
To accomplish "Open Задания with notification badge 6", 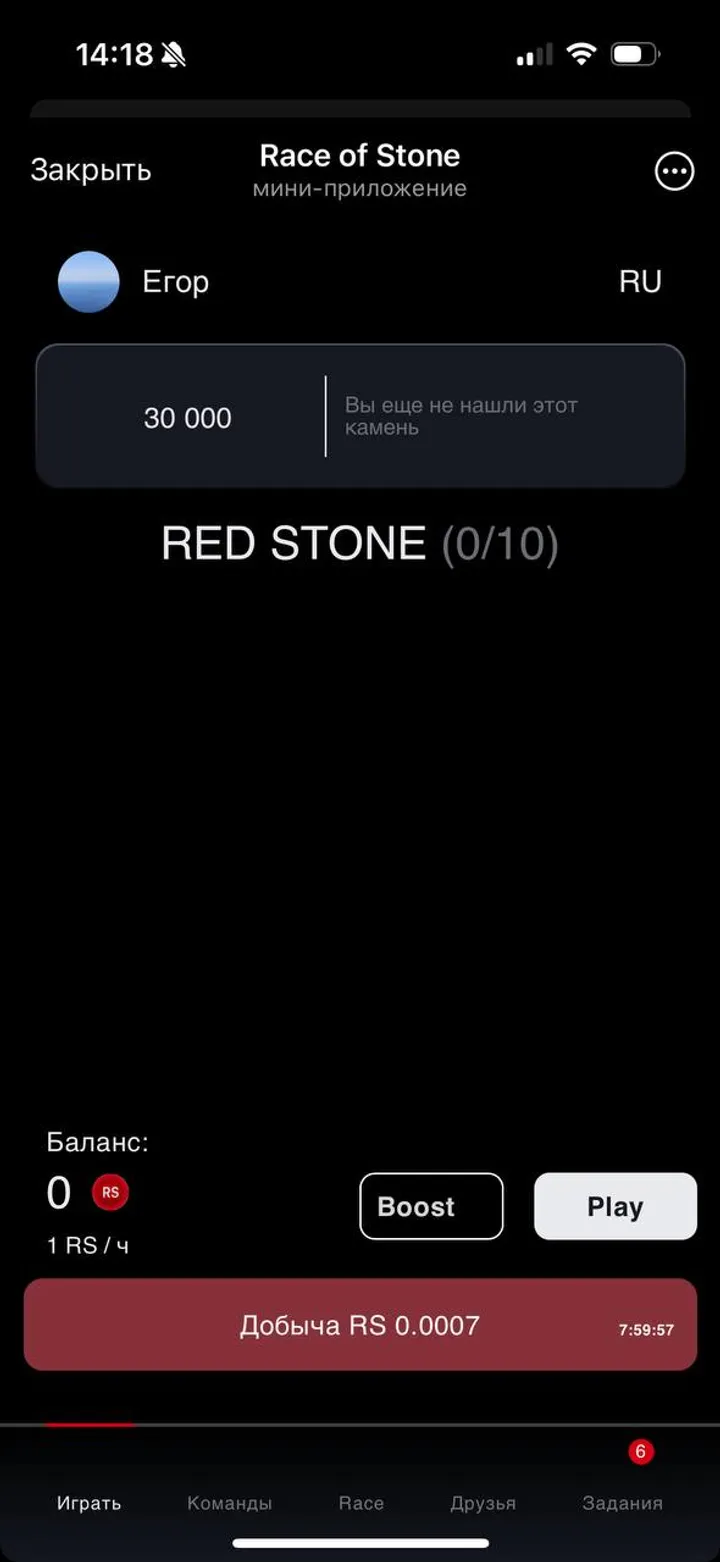I will click(x=623, y=1502).
